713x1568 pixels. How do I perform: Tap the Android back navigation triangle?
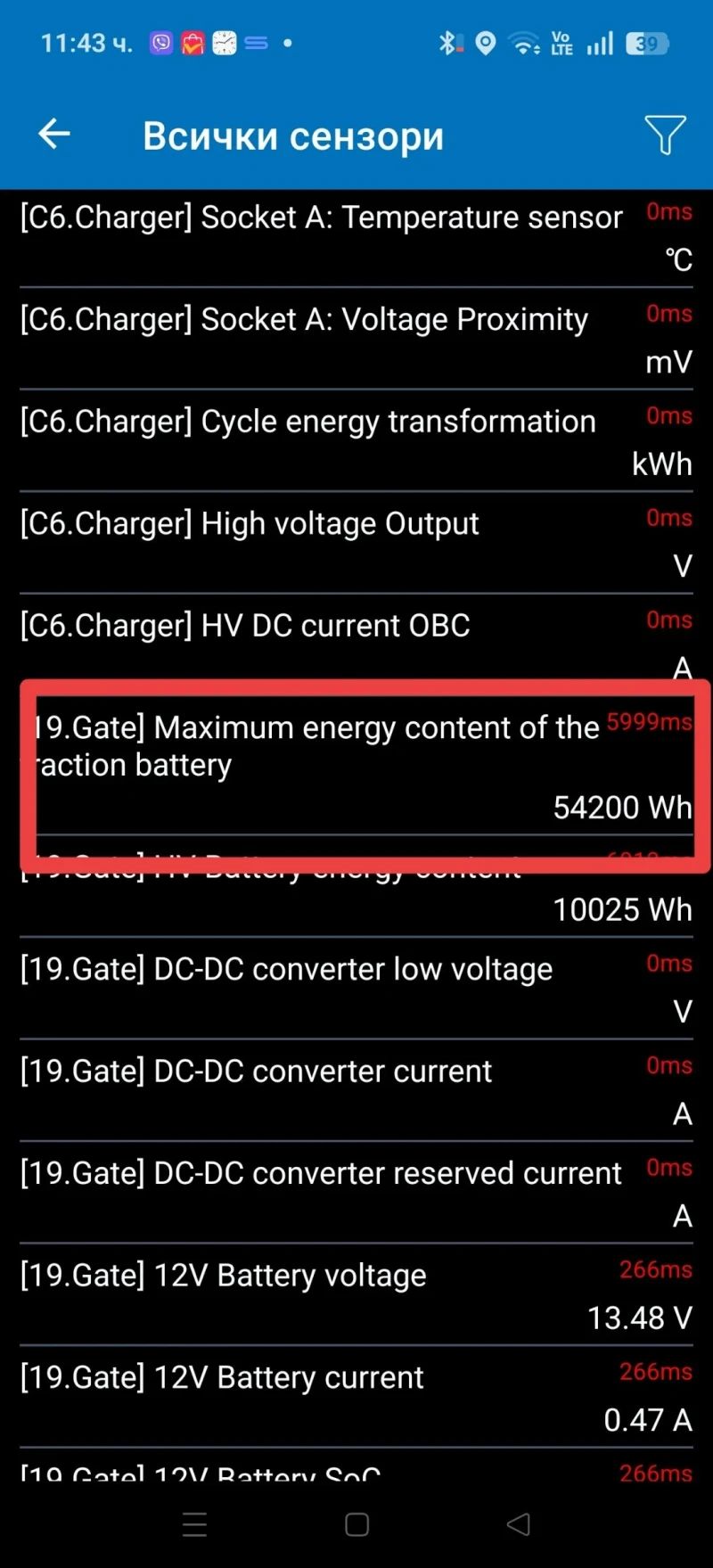[x=519, y=1524]
